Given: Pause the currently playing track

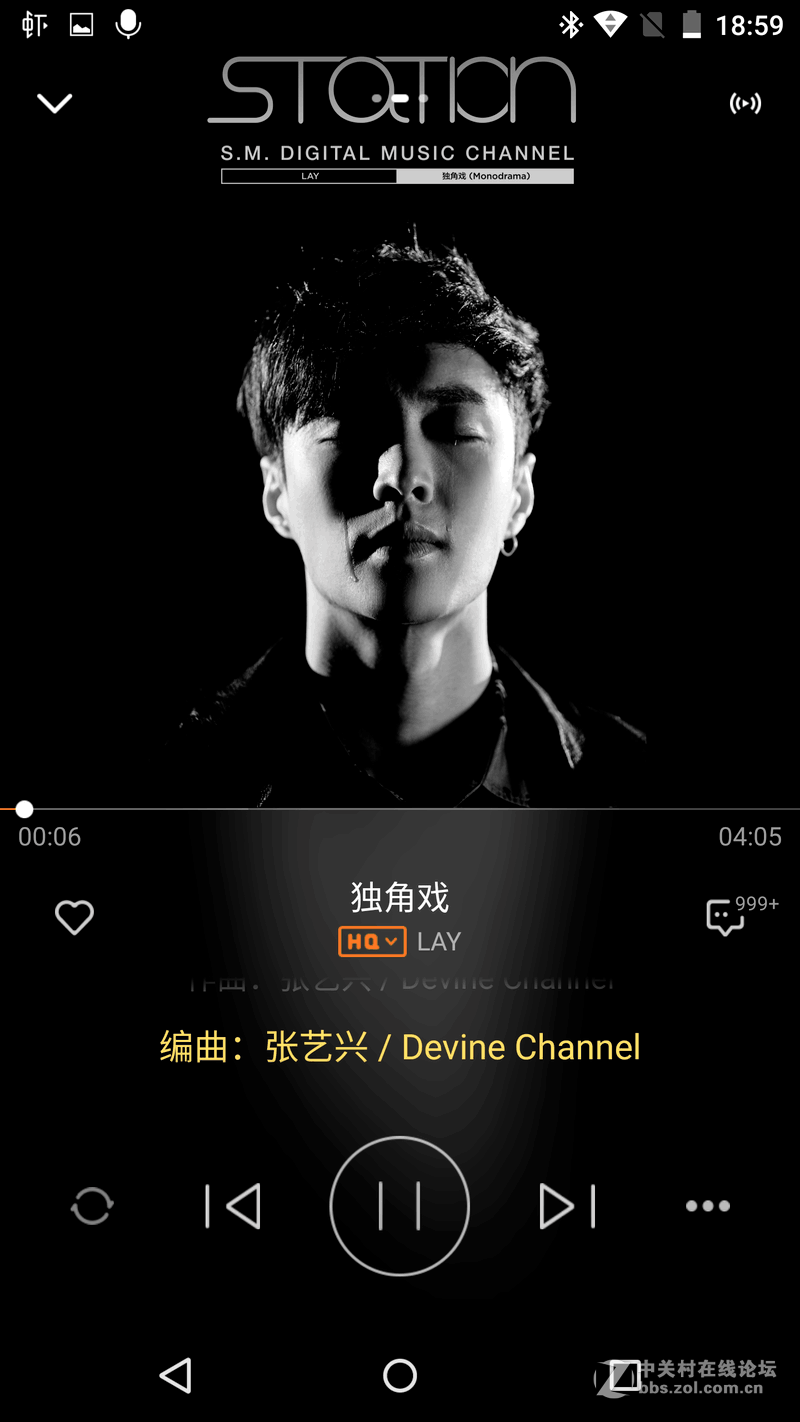Looking at the screenshot, I should [x=400, y=1206].
